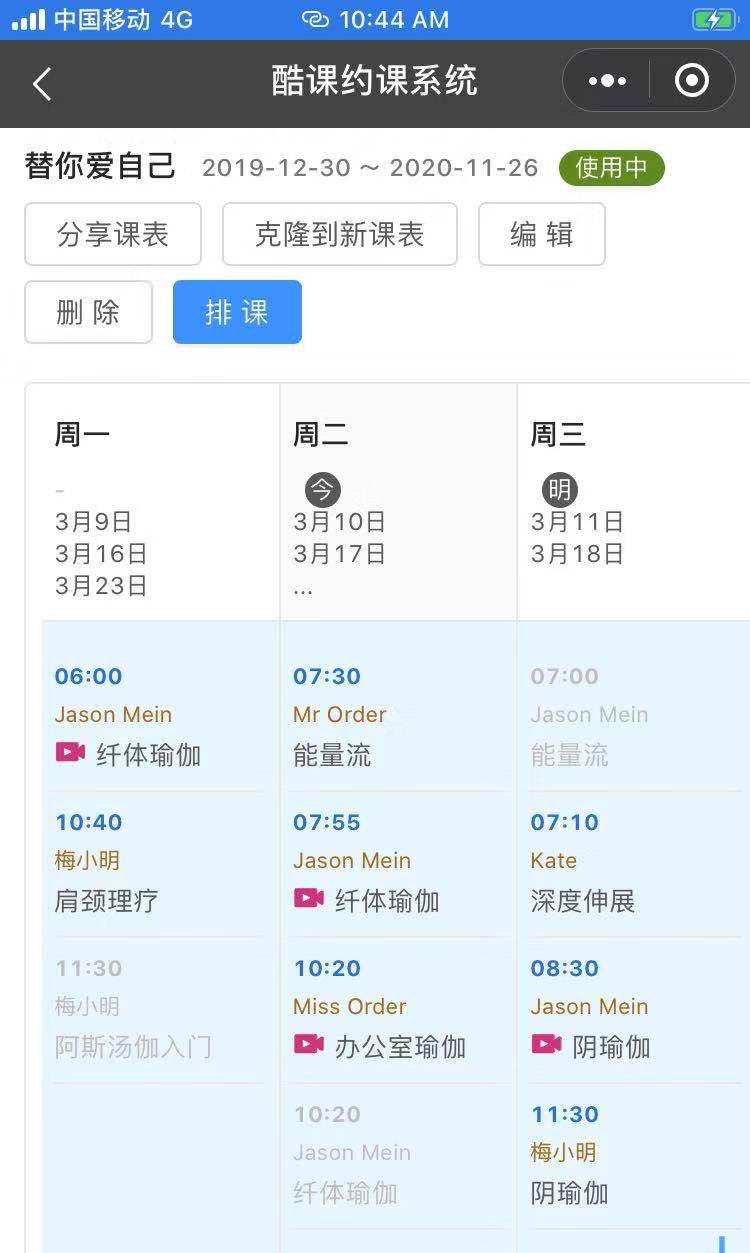Image resolution: width=750 pixels, height=1253 pixels.
Task: Tap the schedule date range 2019-12-30 ~ 2020-11-26
Action: coord(370,168)
